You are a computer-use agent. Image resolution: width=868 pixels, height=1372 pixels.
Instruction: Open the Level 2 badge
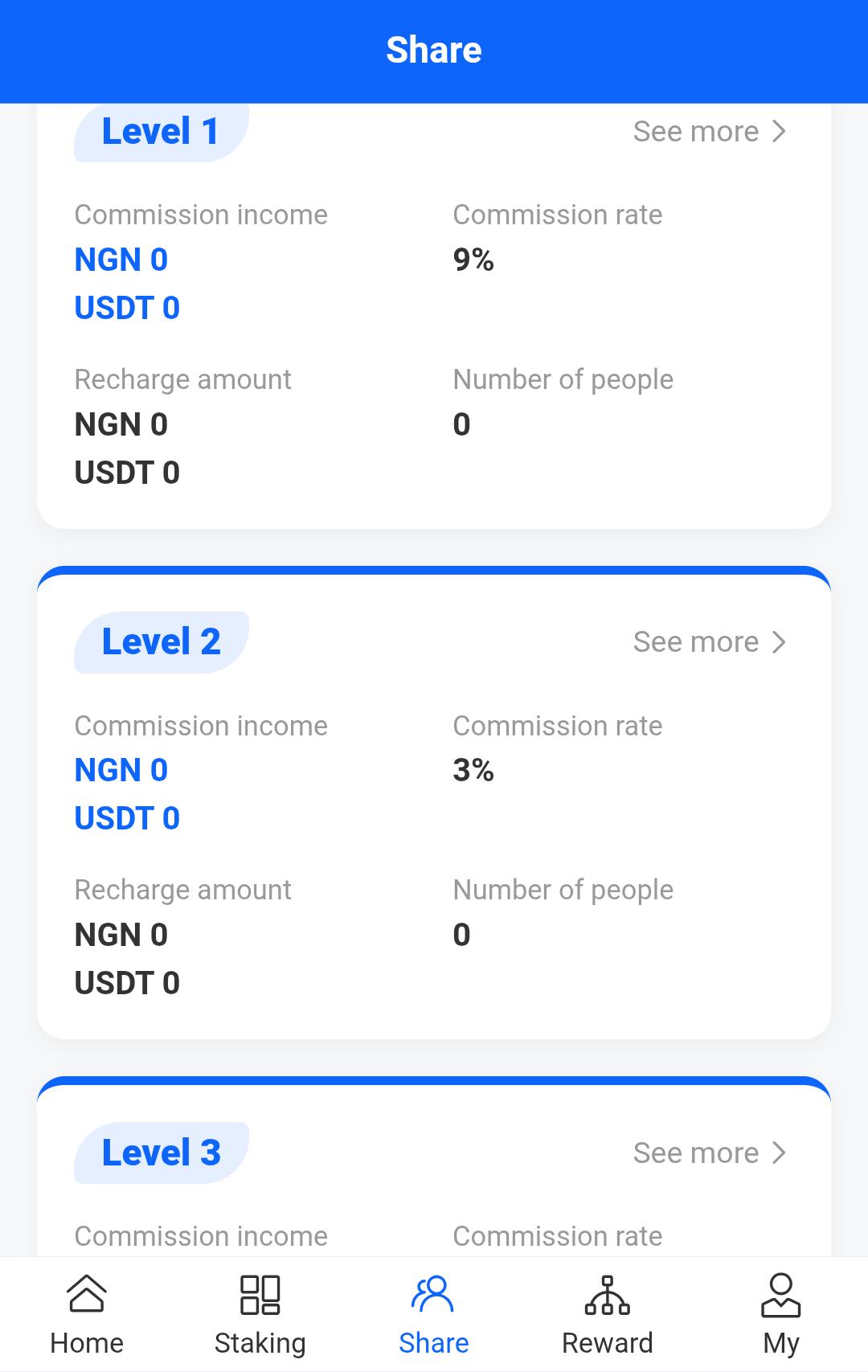click(x=160, y=641)
